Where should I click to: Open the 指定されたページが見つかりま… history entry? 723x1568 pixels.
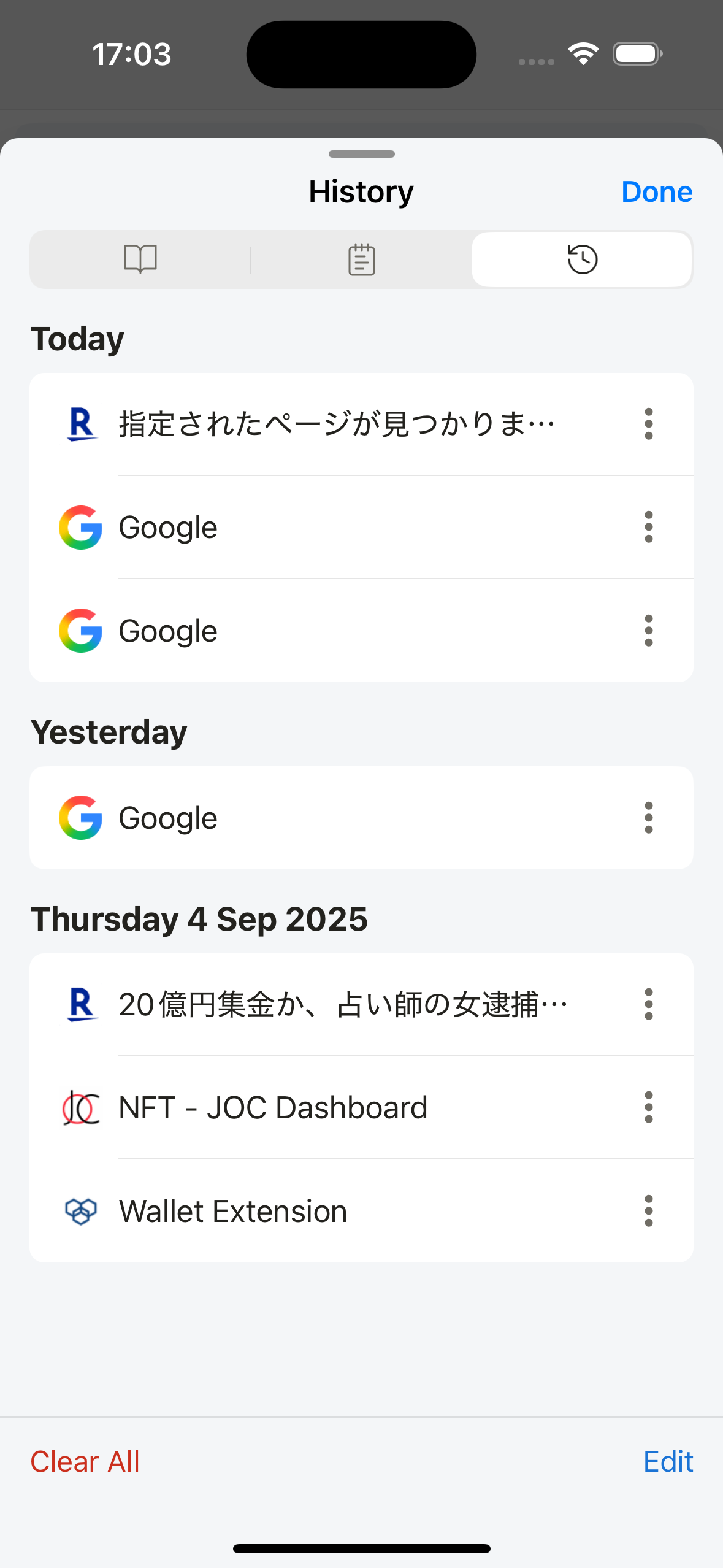336,424
